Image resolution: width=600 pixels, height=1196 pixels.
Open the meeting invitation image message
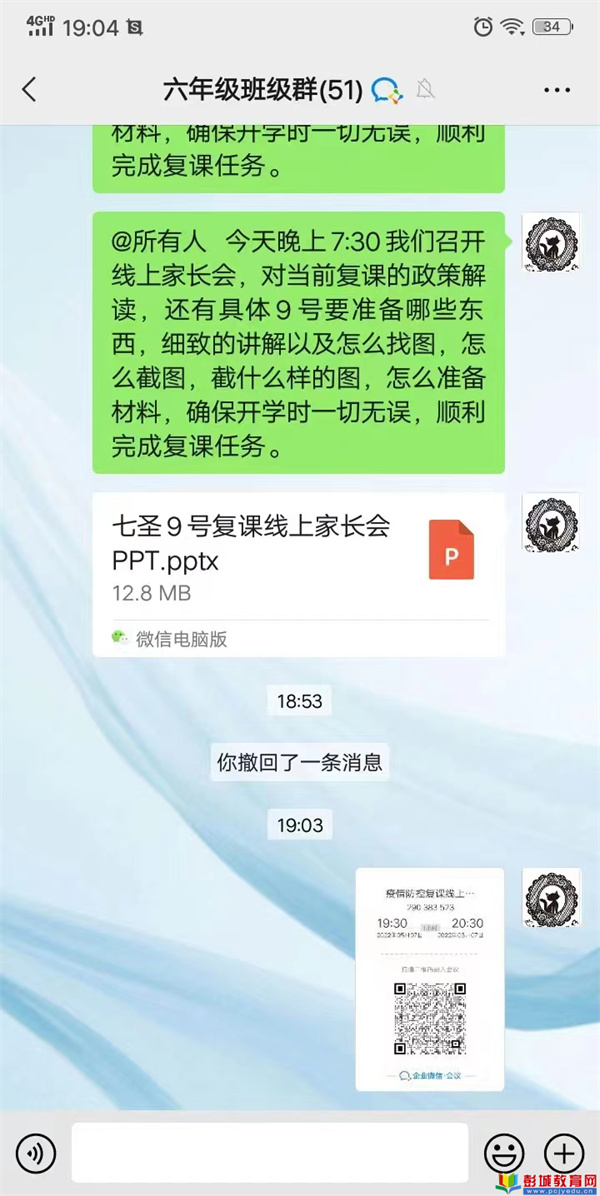click(430, 979)
